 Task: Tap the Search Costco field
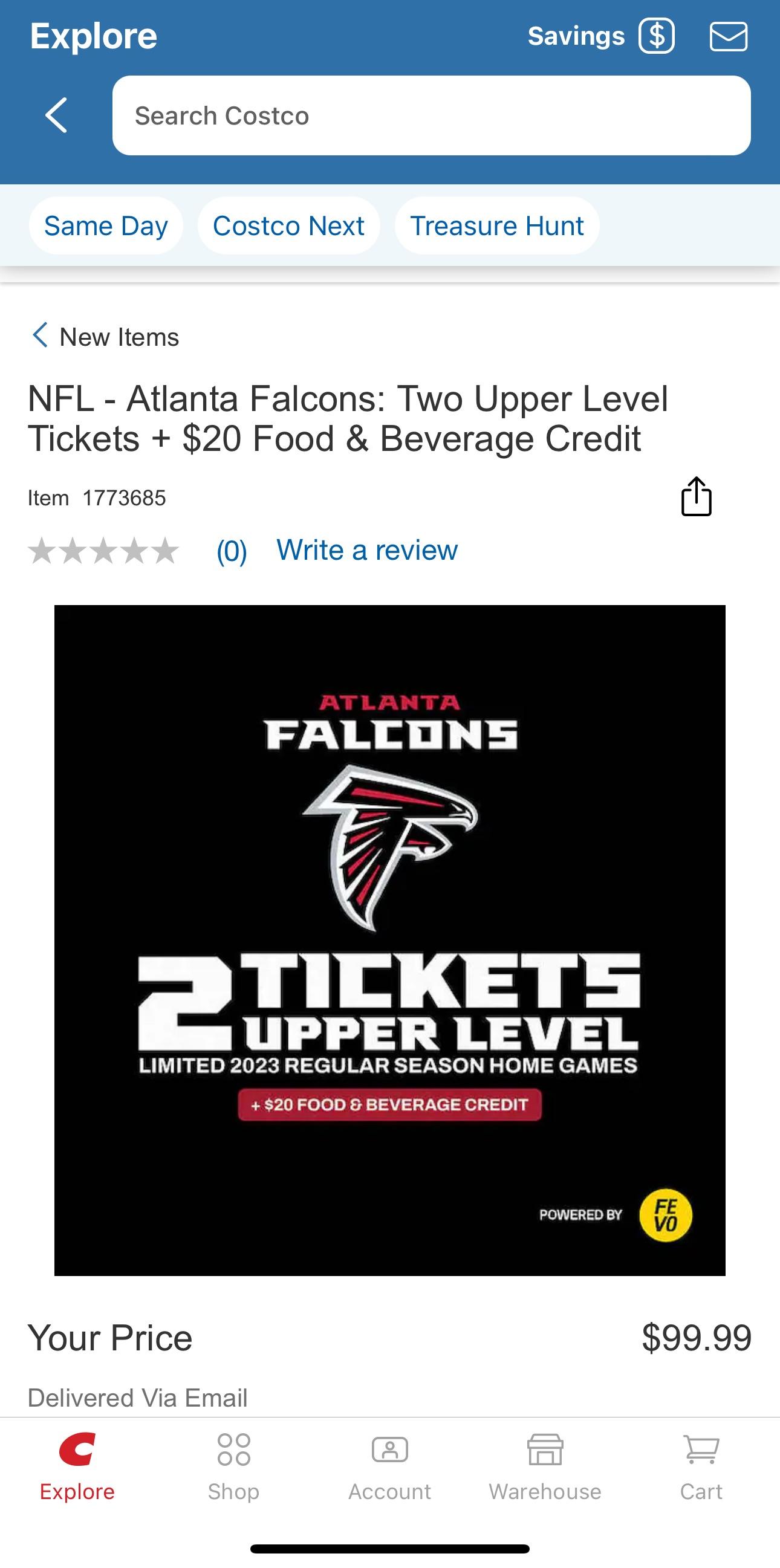pos(431,115)
